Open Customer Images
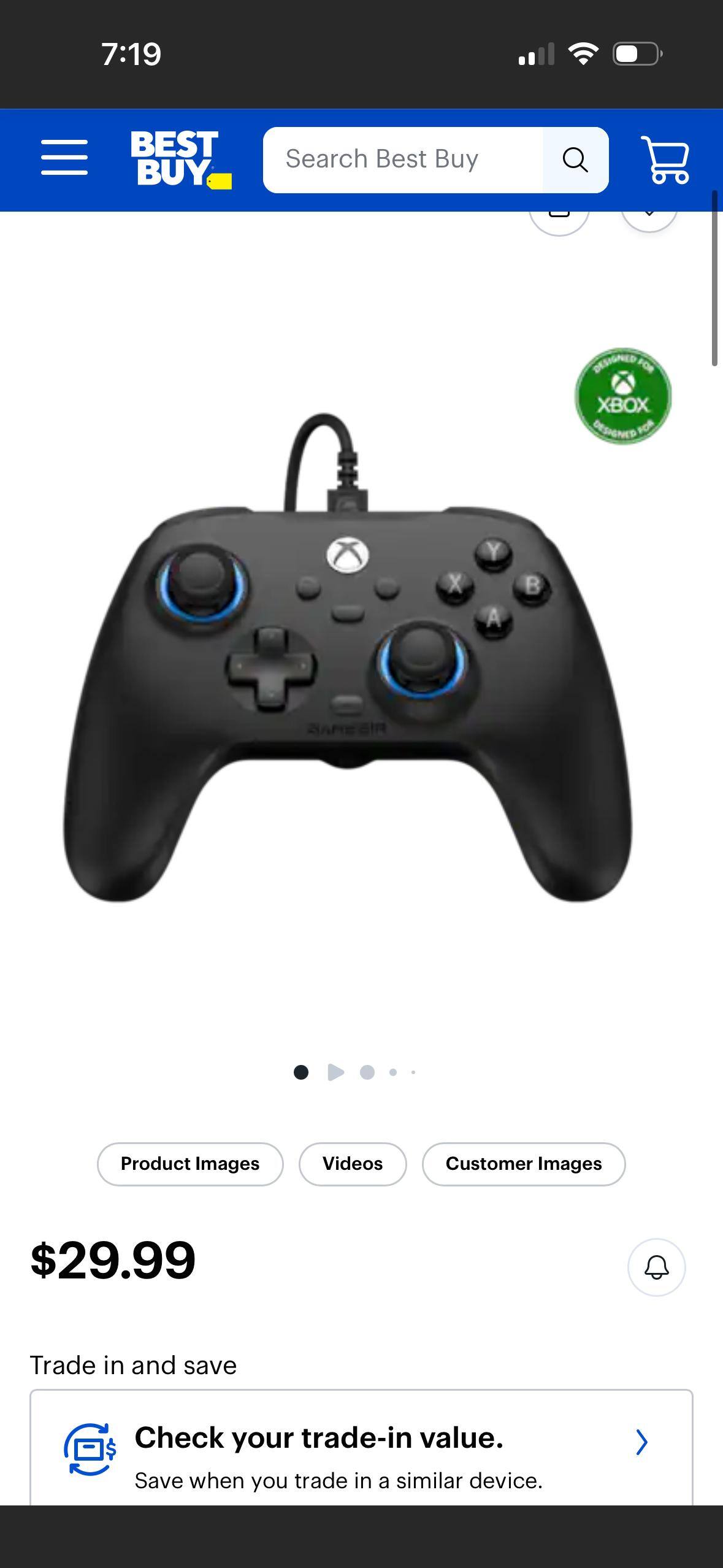Screen dimensions: 723x1568 point(524,1164)
